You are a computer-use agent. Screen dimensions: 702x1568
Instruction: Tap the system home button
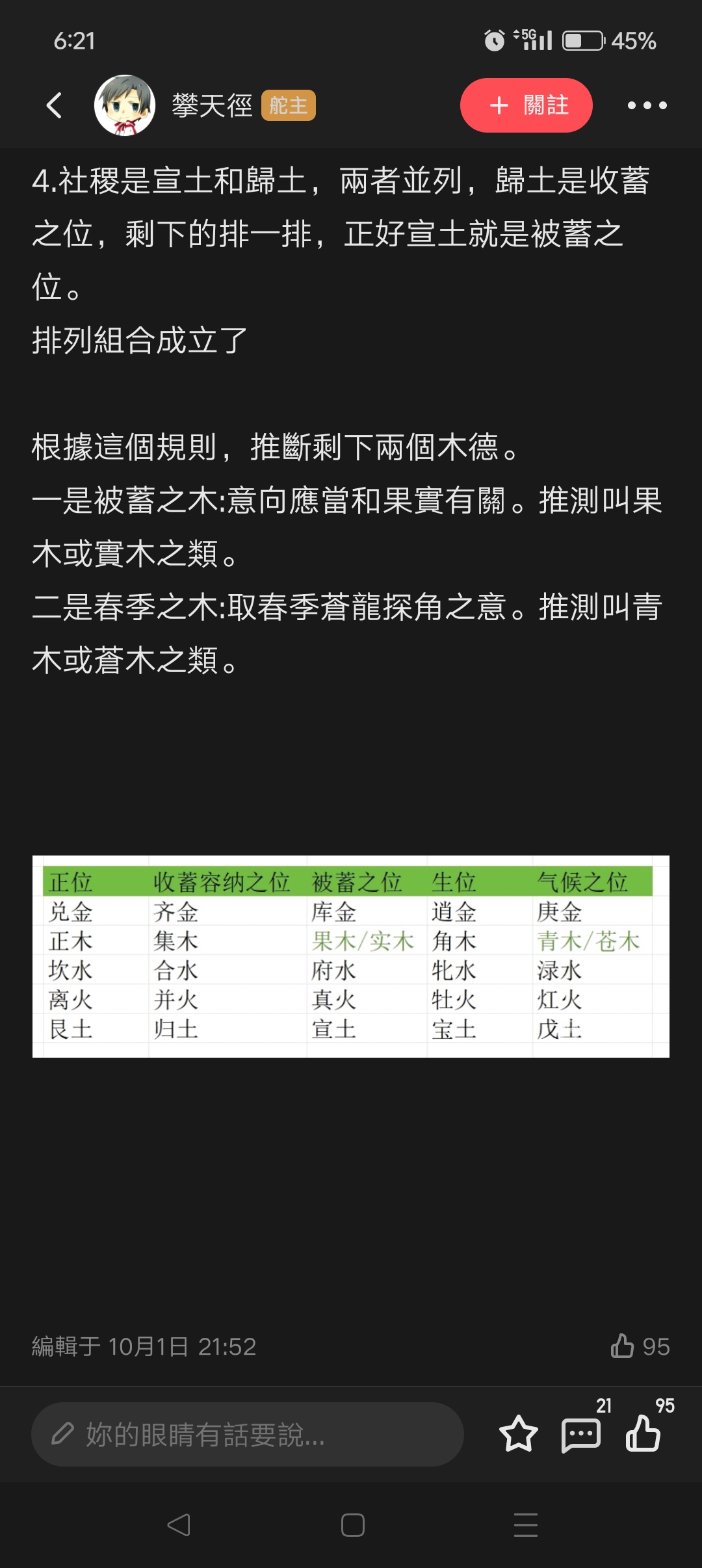(352, 1525)
